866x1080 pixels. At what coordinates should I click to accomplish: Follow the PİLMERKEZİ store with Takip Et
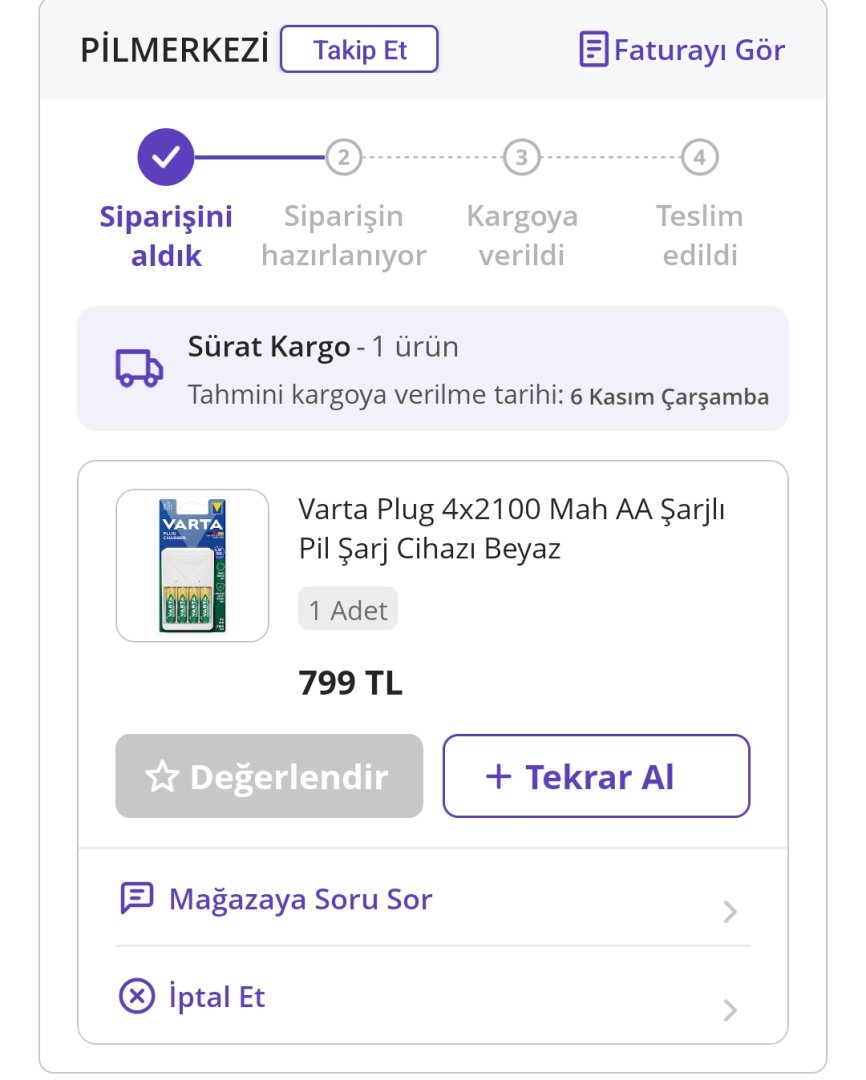point(359,50)
